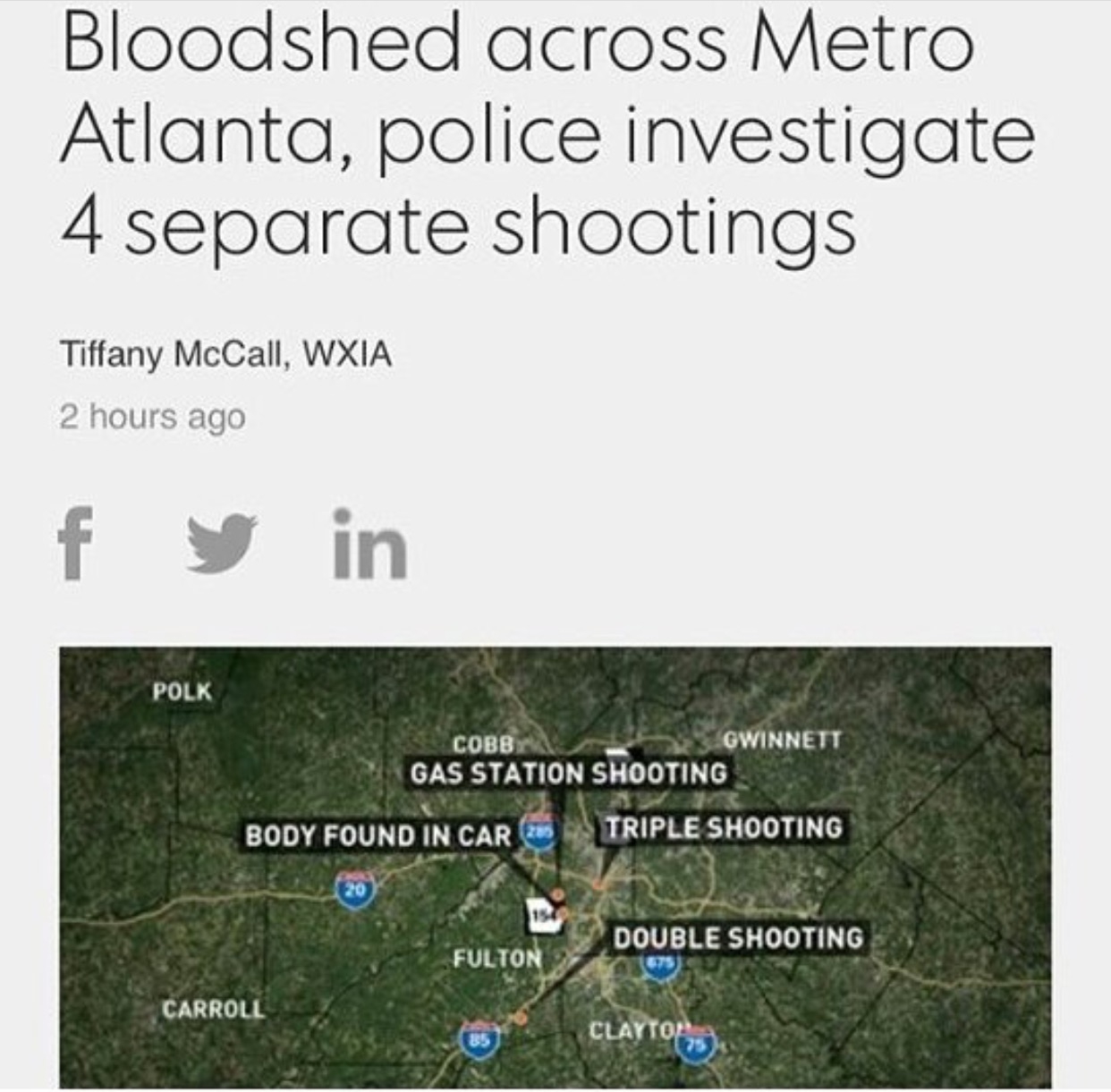The image size is (1111, 1092).
Task: Share the article on LinkedIn
Action: tap(369, 545)
